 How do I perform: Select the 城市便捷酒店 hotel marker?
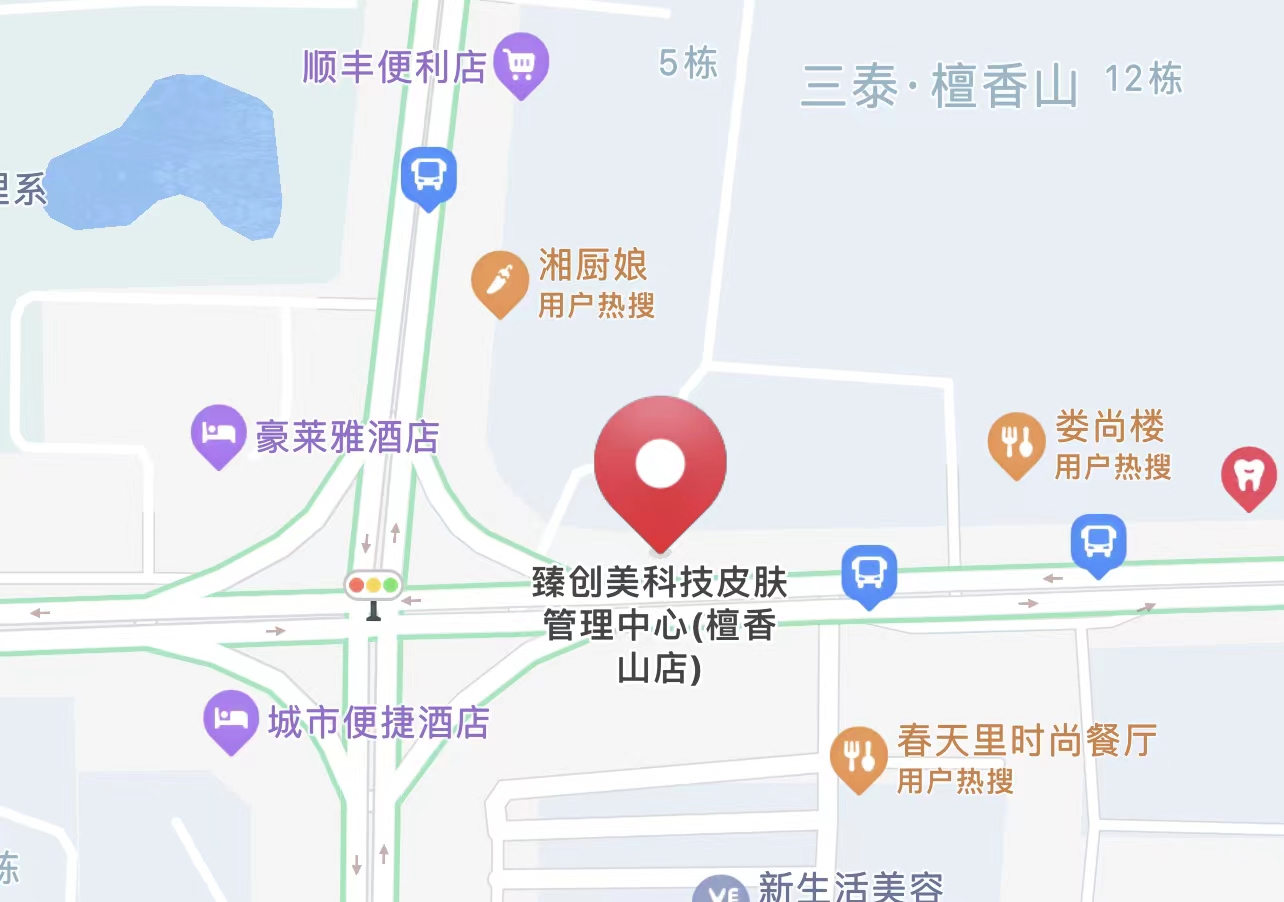tap(231, 719)
